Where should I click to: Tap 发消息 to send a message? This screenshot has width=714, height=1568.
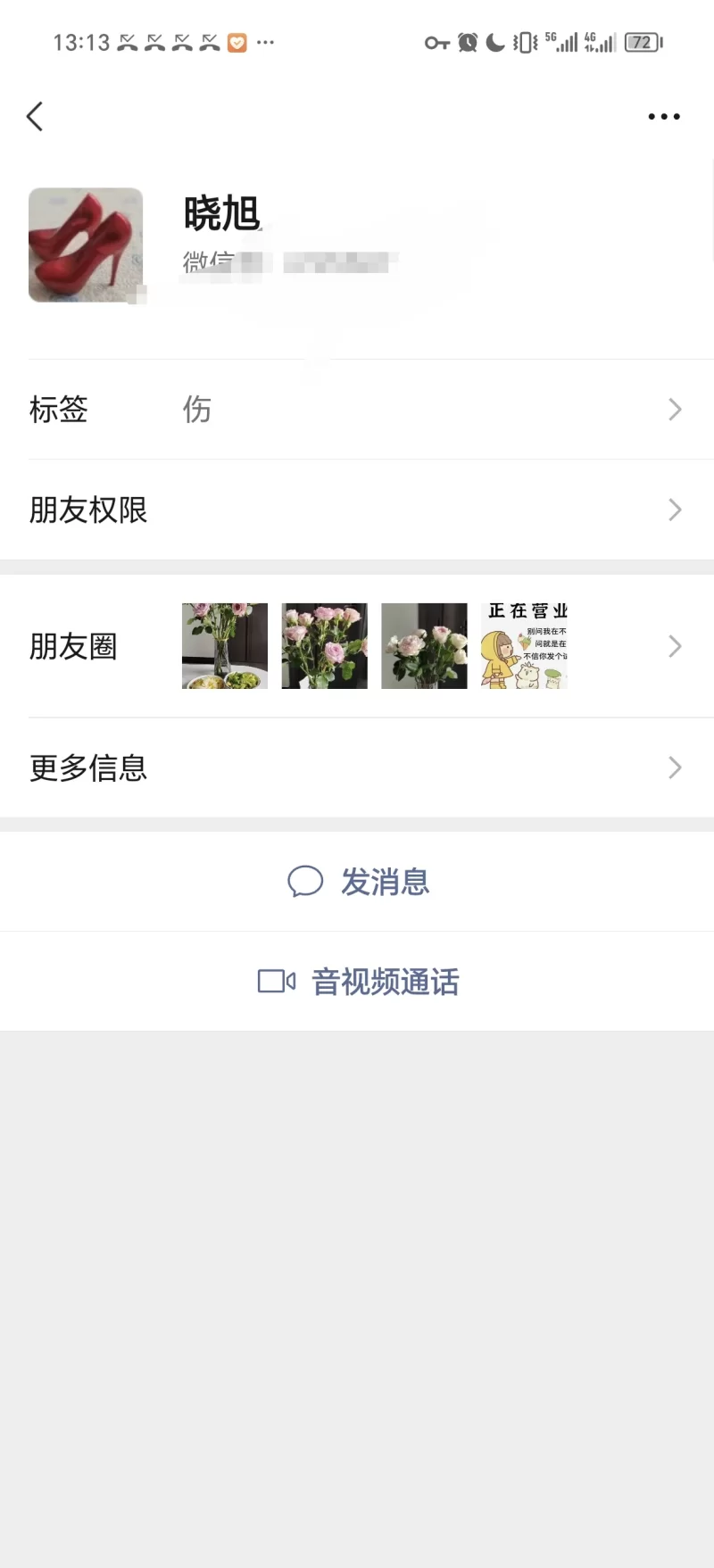click(x=359, y=882)
